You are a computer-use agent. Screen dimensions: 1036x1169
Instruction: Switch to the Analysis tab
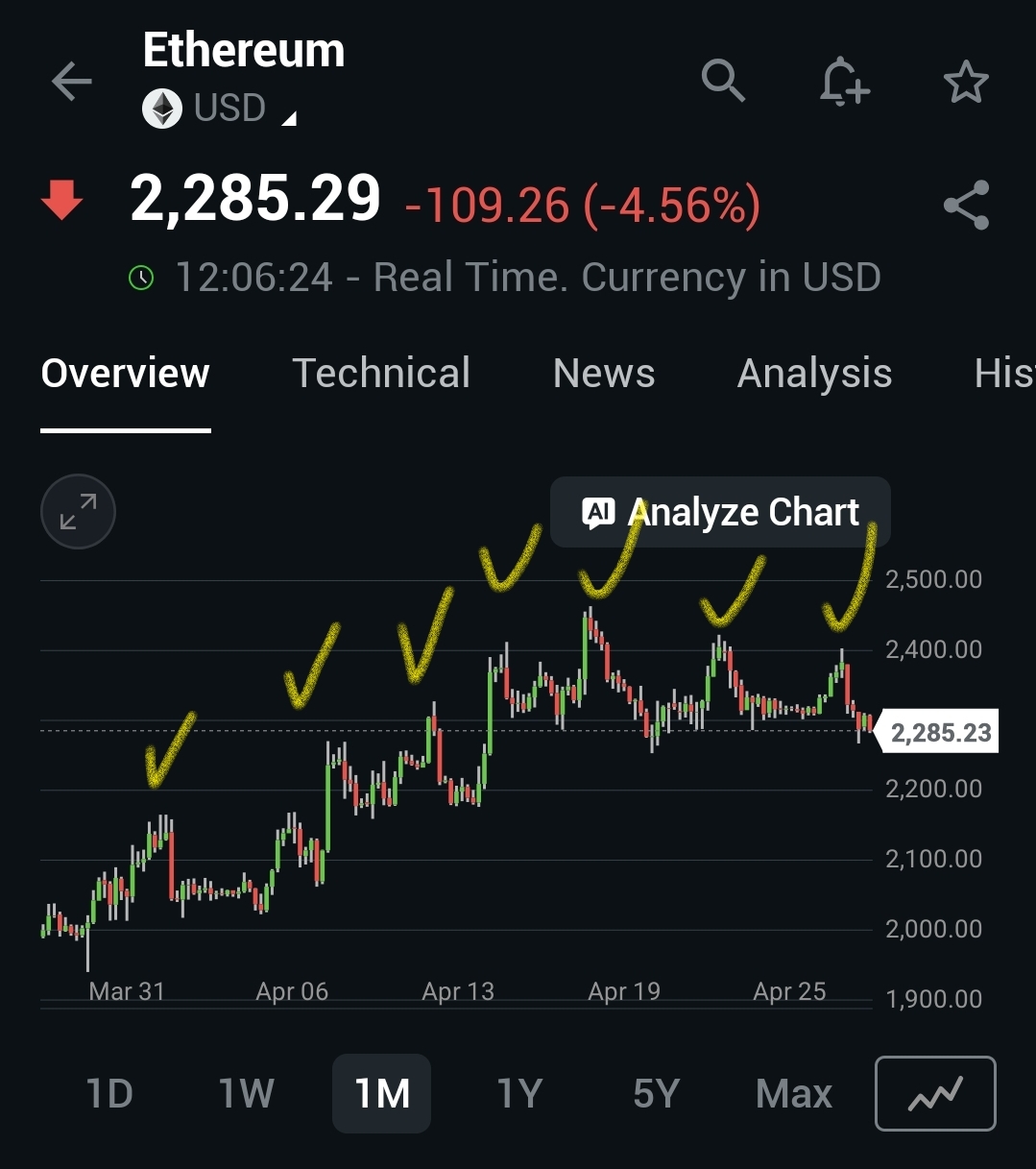click(x=814, y=374)
